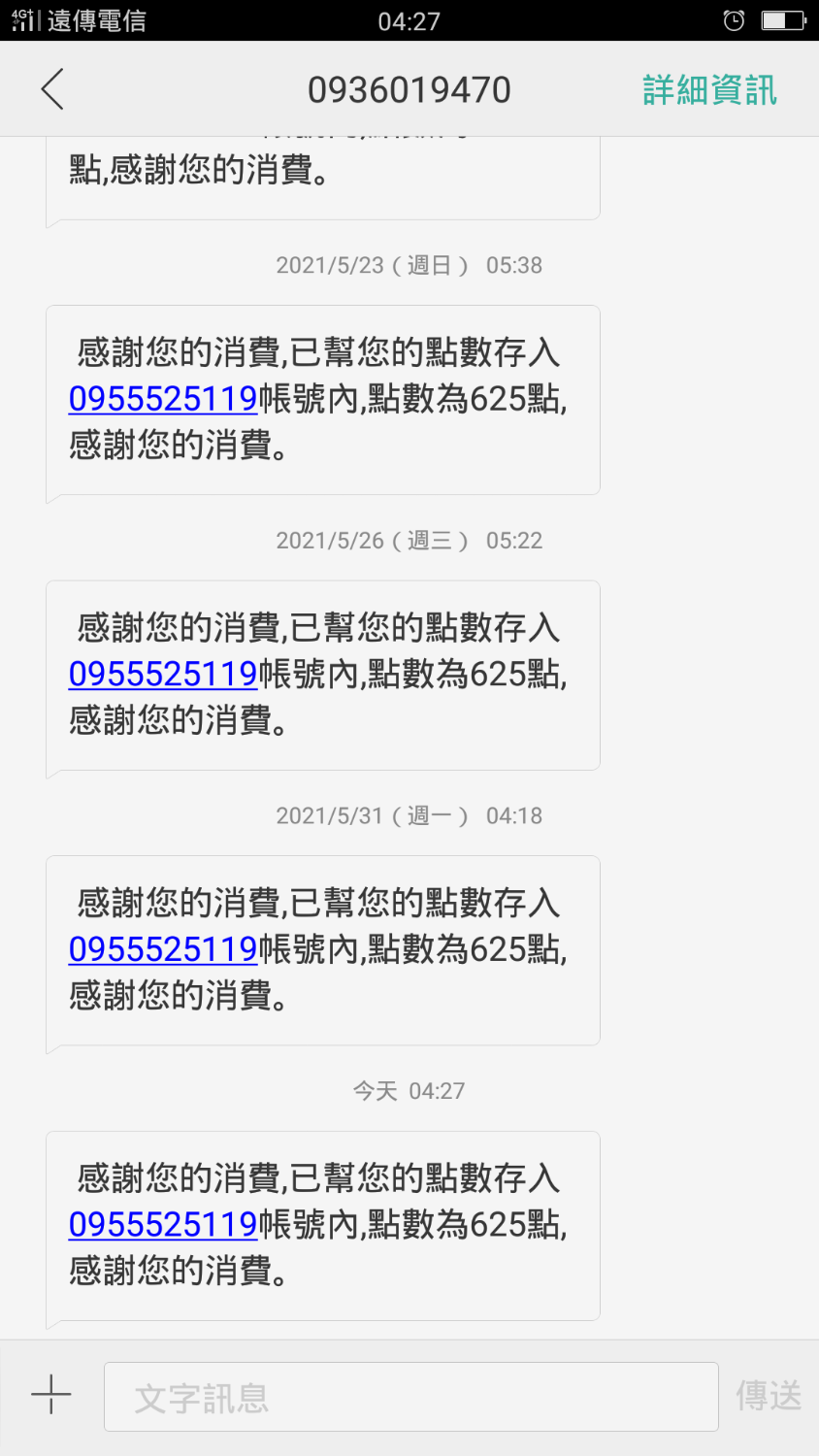This screenshot has width=819, height=1456.
Task: Tap the plus attachment icon
Action: click(x=51, y=1396)
